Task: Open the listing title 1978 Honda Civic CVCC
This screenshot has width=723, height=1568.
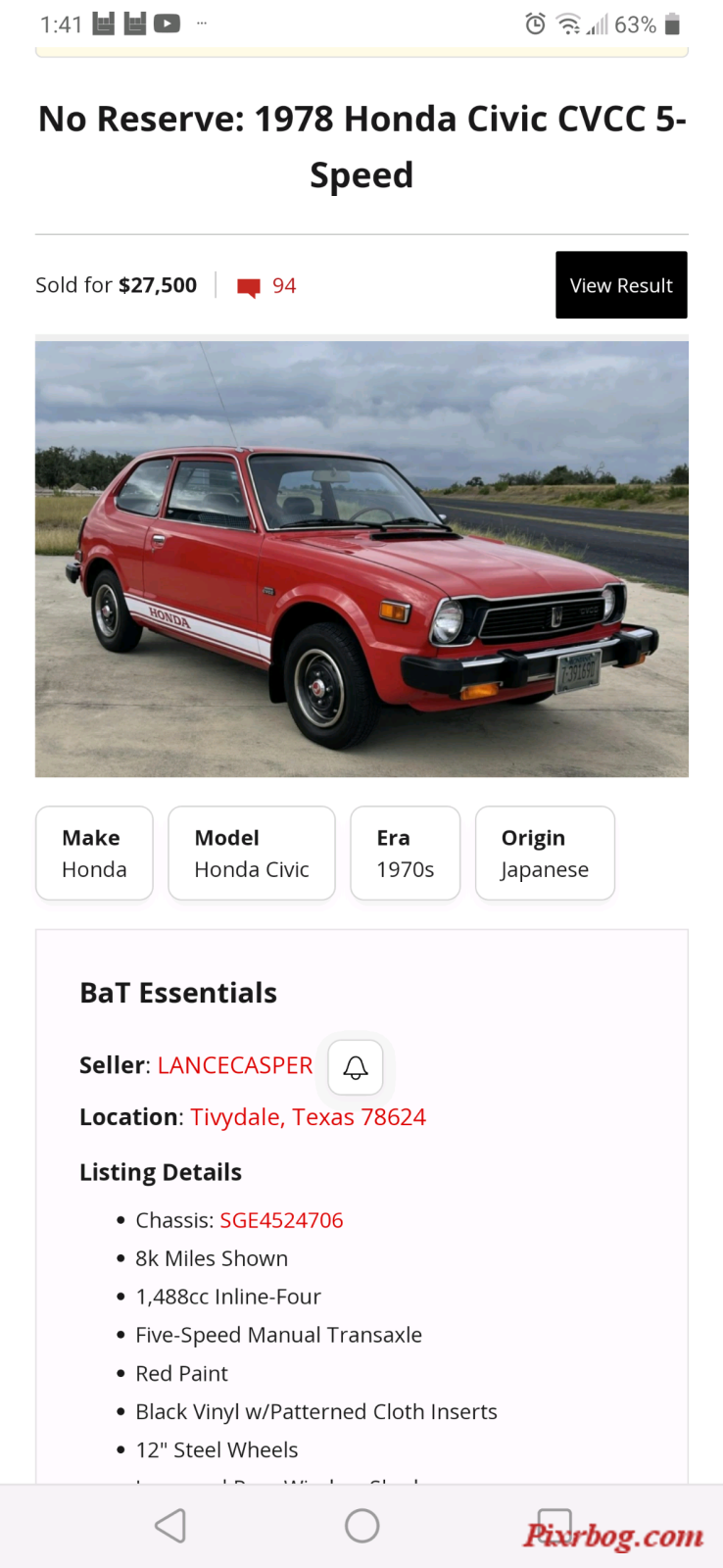Action: click(x=361, y=147)
